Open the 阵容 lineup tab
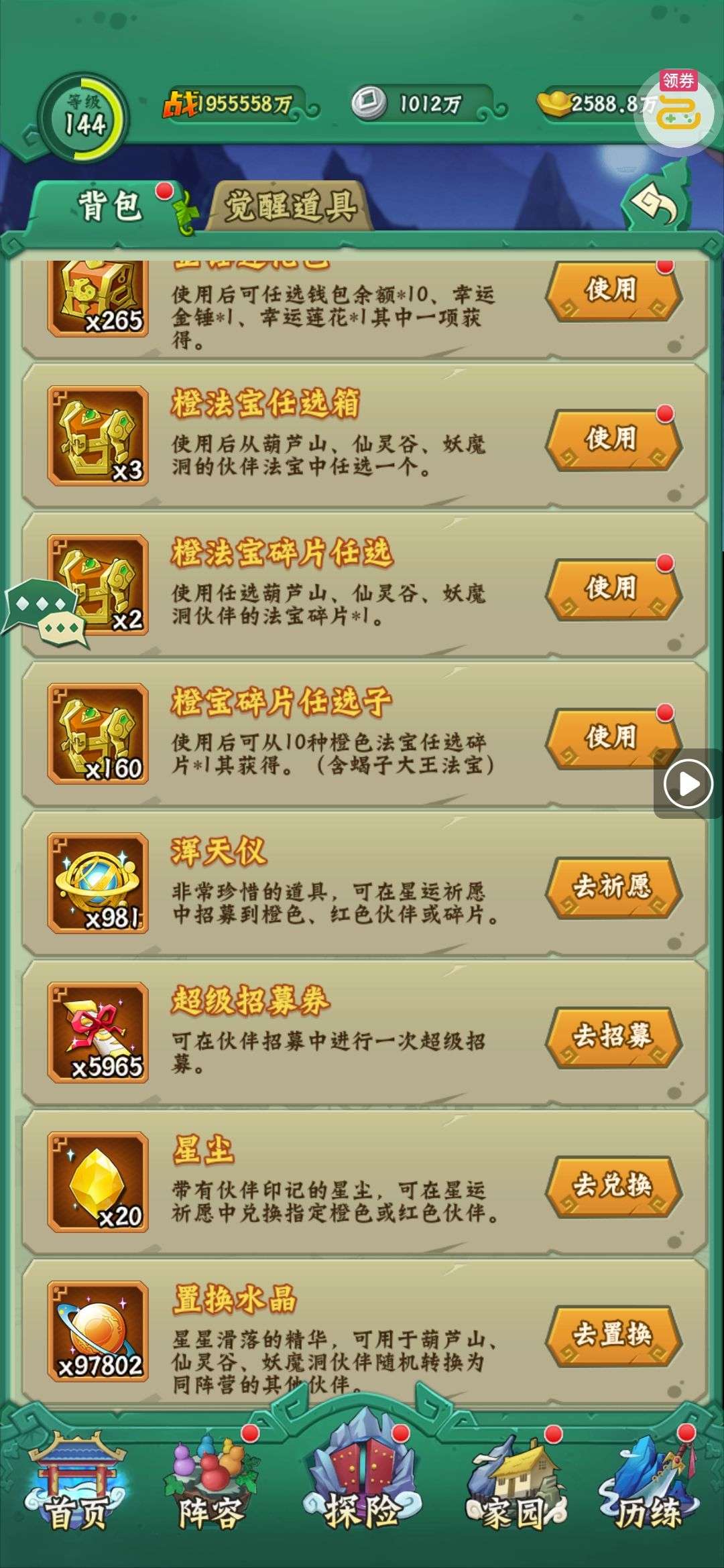724x1568 pixels. (211, 1481)
